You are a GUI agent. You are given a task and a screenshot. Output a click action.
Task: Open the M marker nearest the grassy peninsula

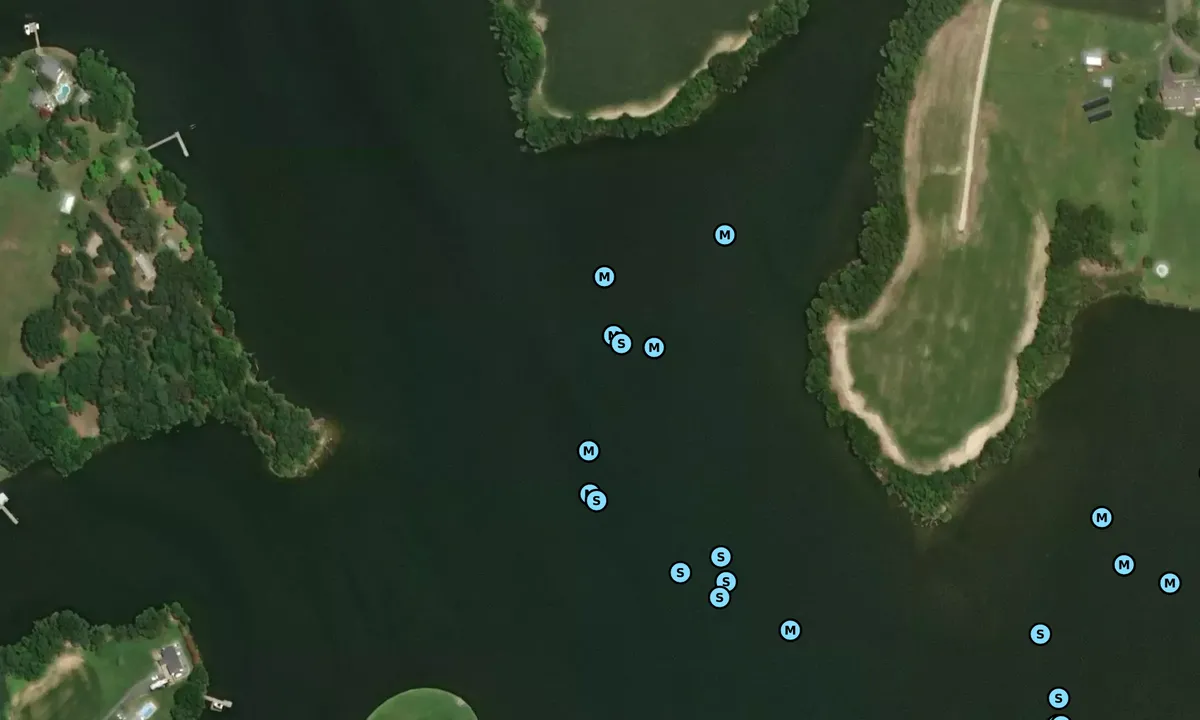coord(725,235)
